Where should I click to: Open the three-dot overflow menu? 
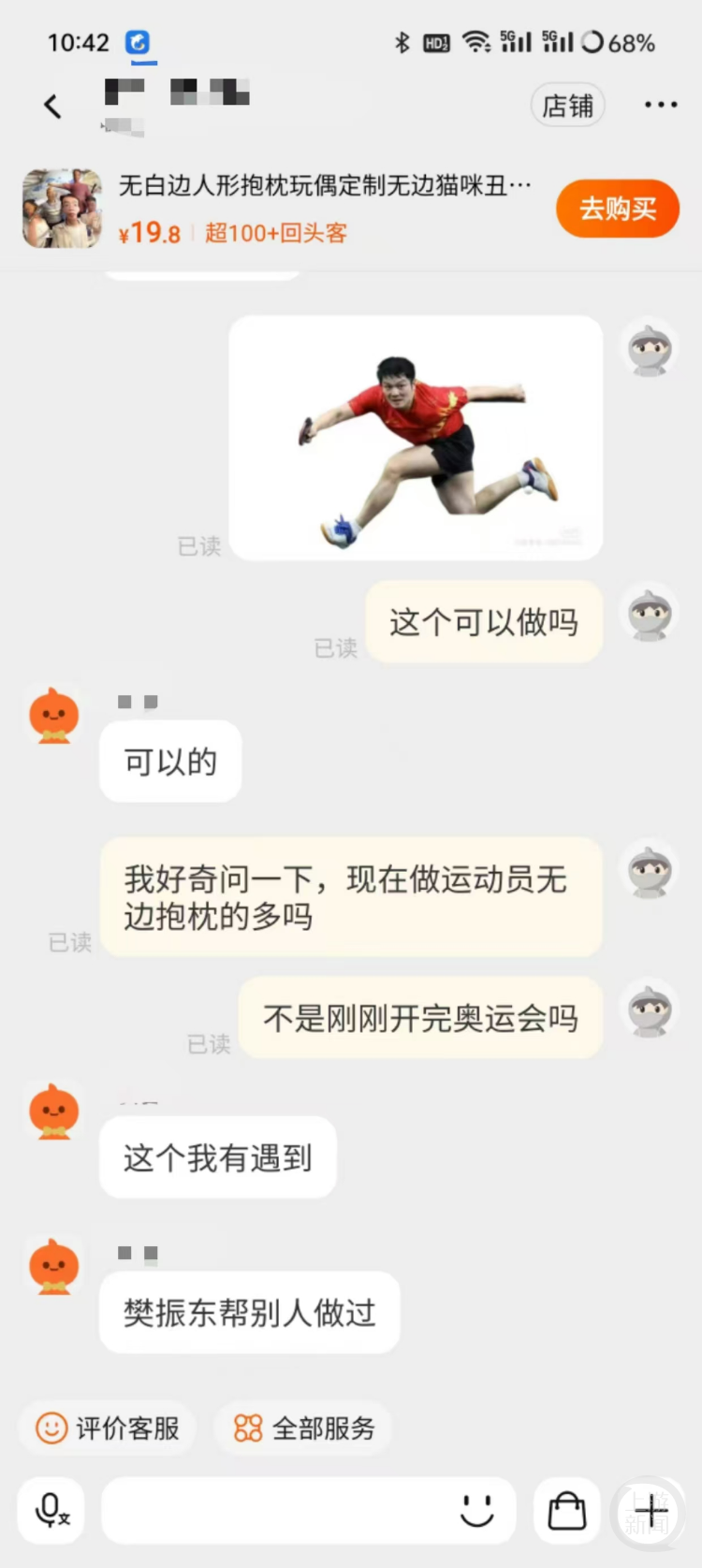tap(660, 105)
